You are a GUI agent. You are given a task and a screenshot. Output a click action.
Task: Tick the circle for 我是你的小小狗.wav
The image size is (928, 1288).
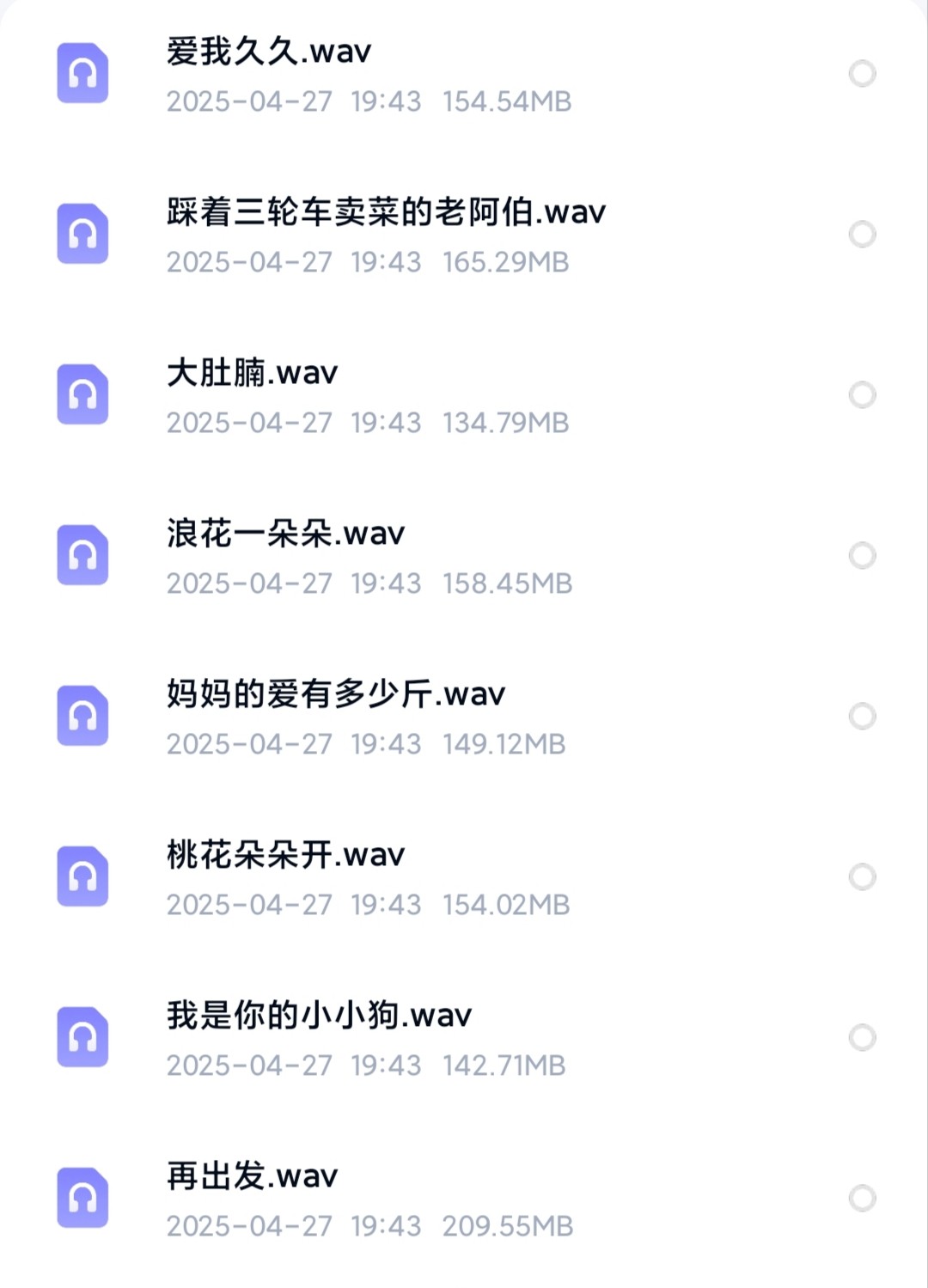point(862,1037)
